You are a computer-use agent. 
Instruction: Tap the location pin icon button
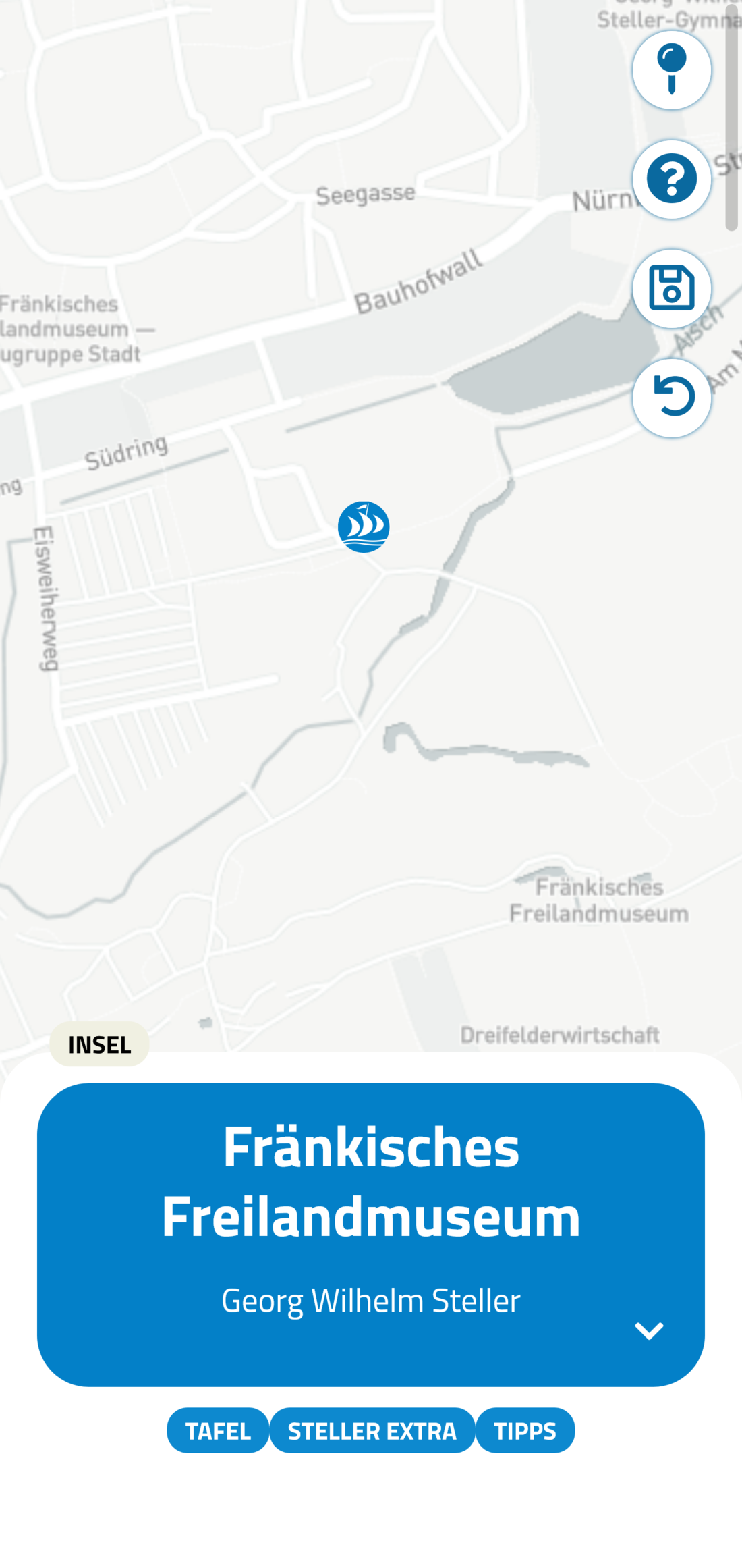[671, 70]
